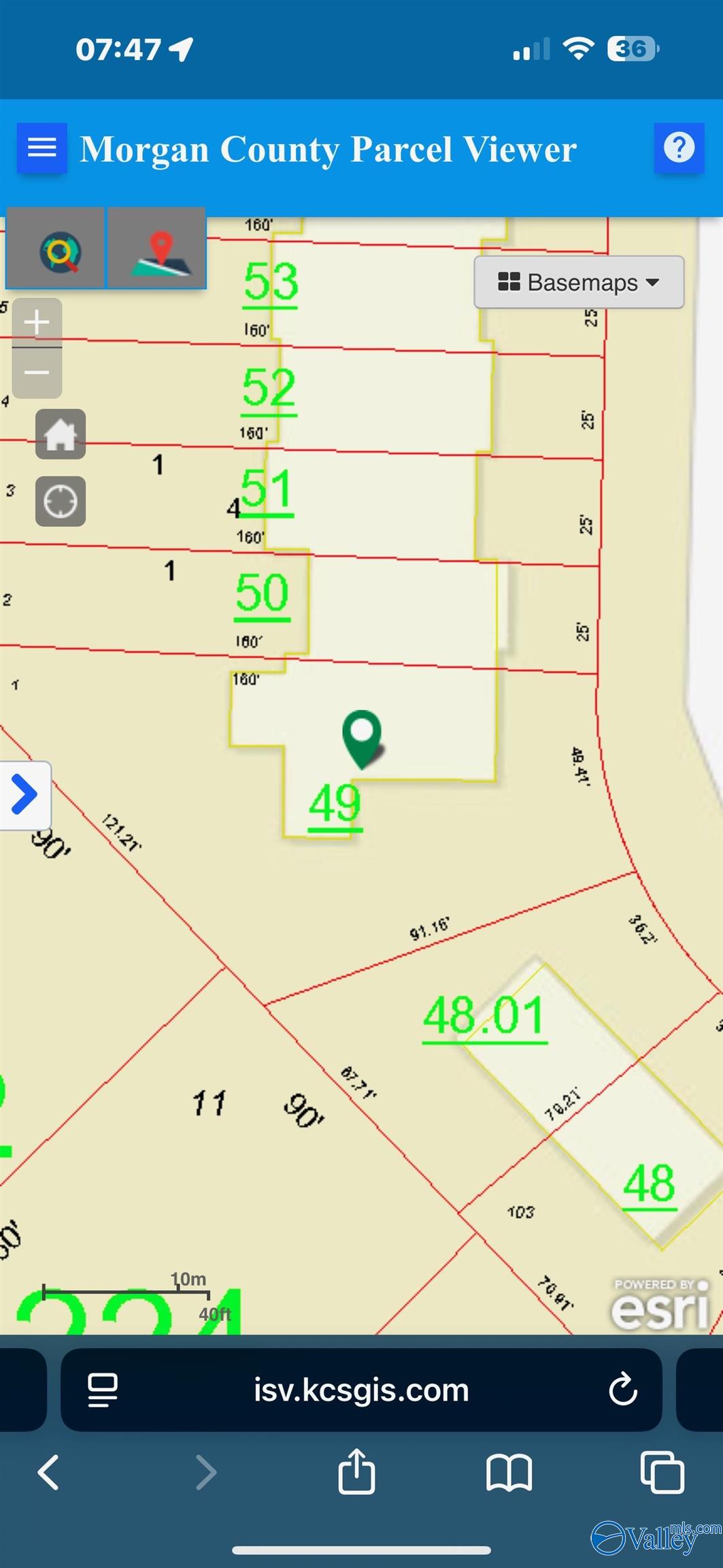723x1568 pixels.
Task: Open the browser page settings icon
Action: click(x=103, y=1390)
